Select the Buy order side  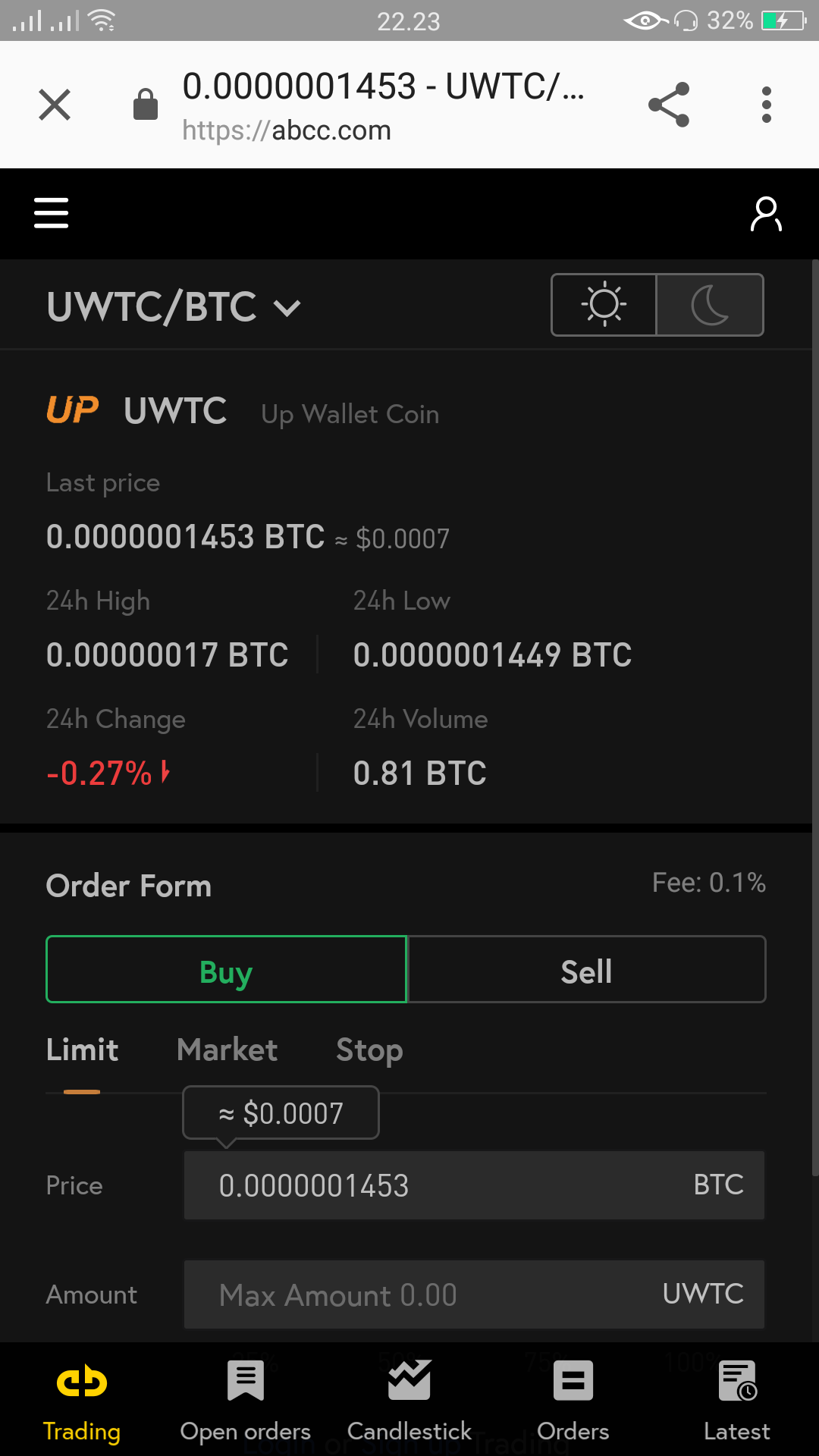click(x=227, y=970)
